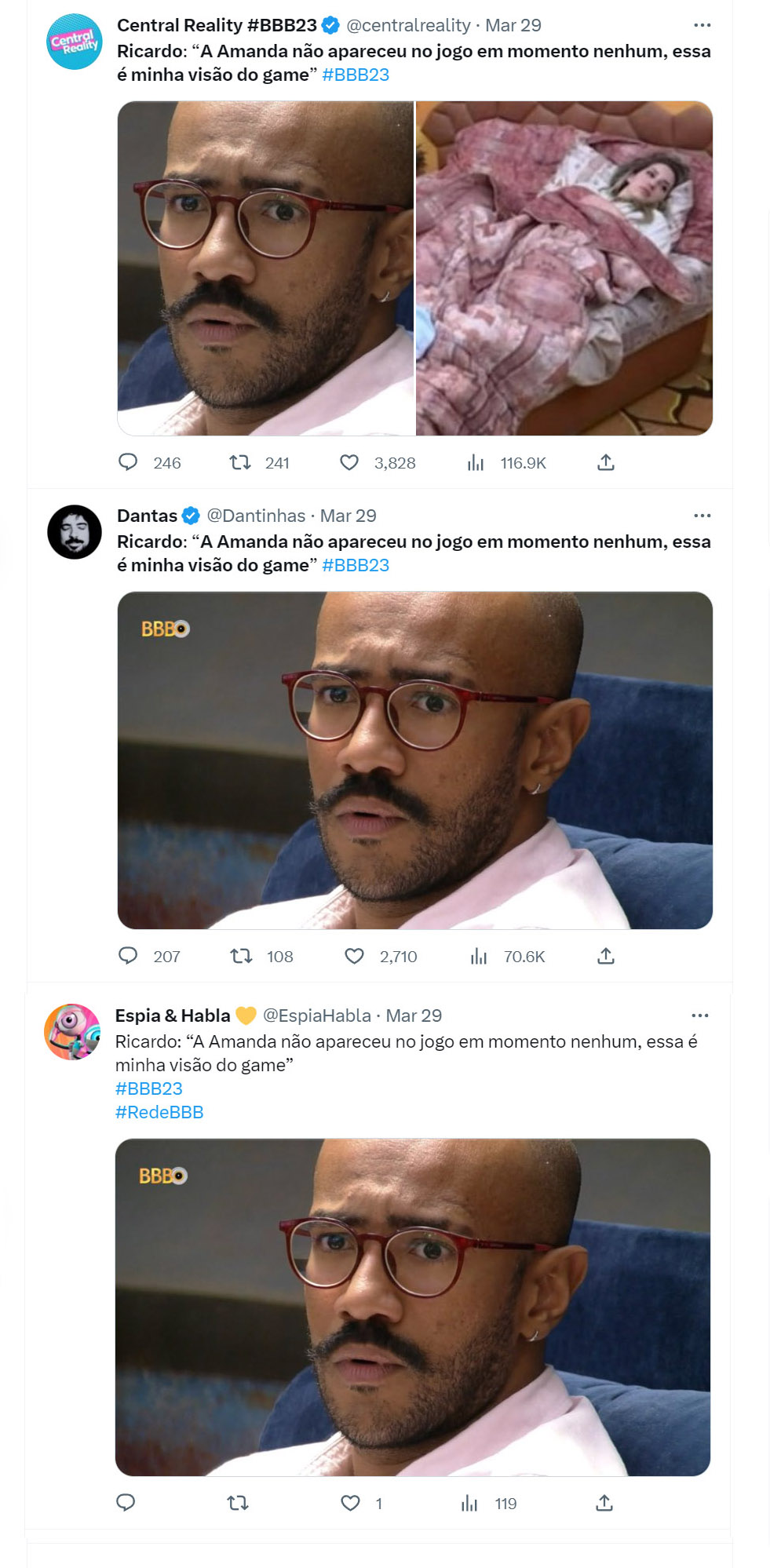Like the Espia & Habla tweet
The image size is (770, 1568).
pos(350,1503)
